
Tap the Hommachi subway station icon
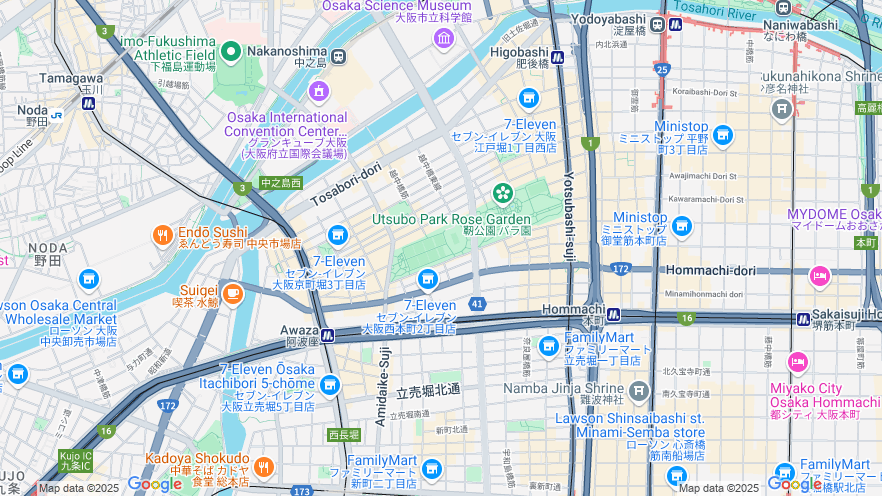click(614, 314)
